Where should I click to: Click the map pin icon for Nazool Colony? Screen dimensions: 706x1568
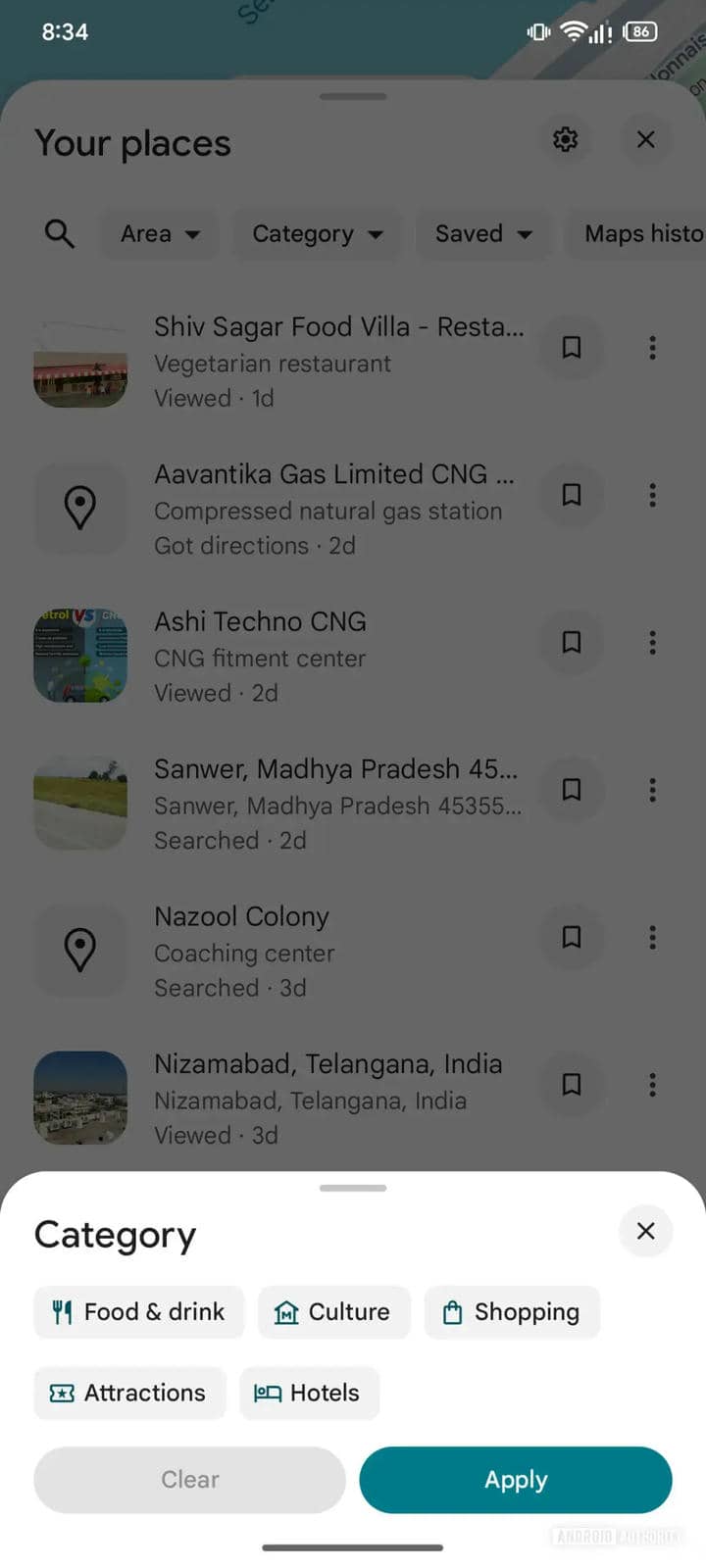point(80,950)
